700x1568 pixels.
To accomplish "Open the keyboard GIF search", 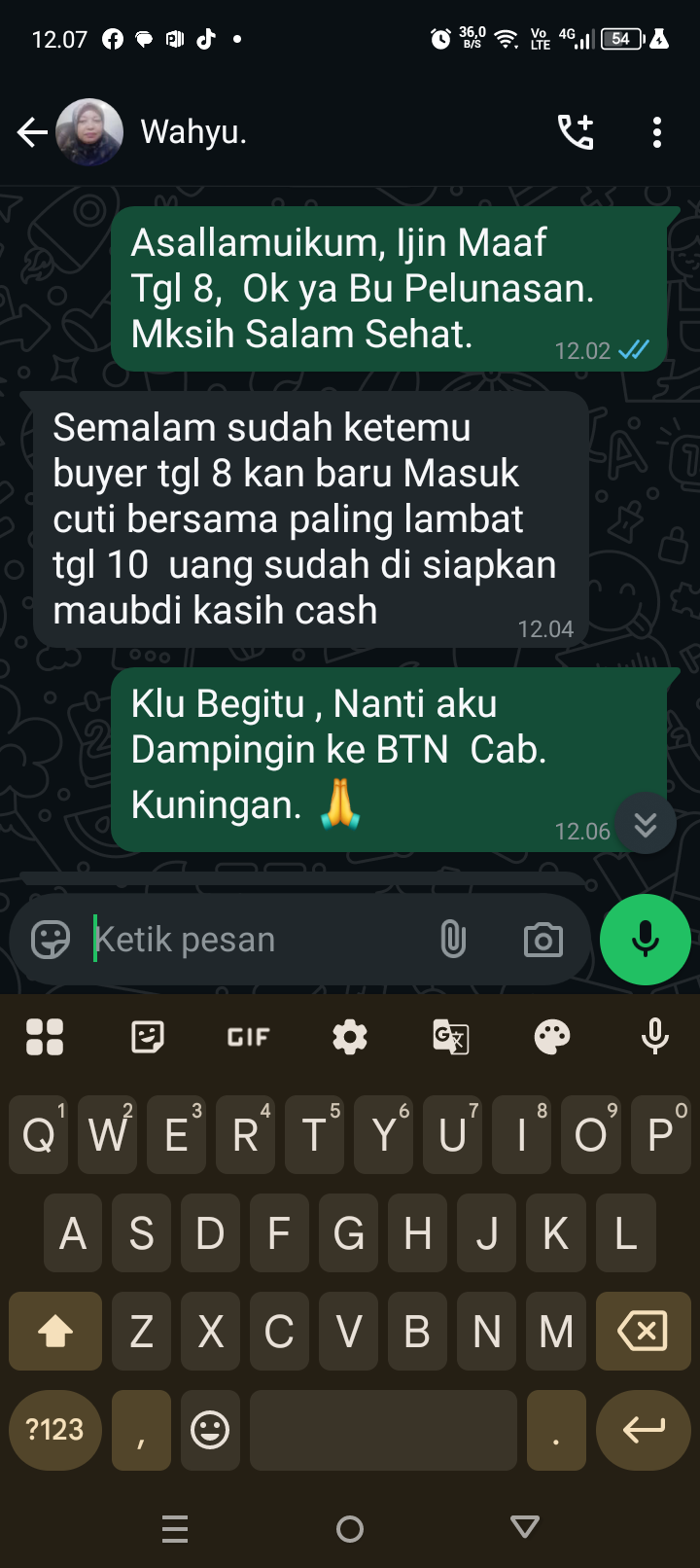I will tap(248, 1037).
